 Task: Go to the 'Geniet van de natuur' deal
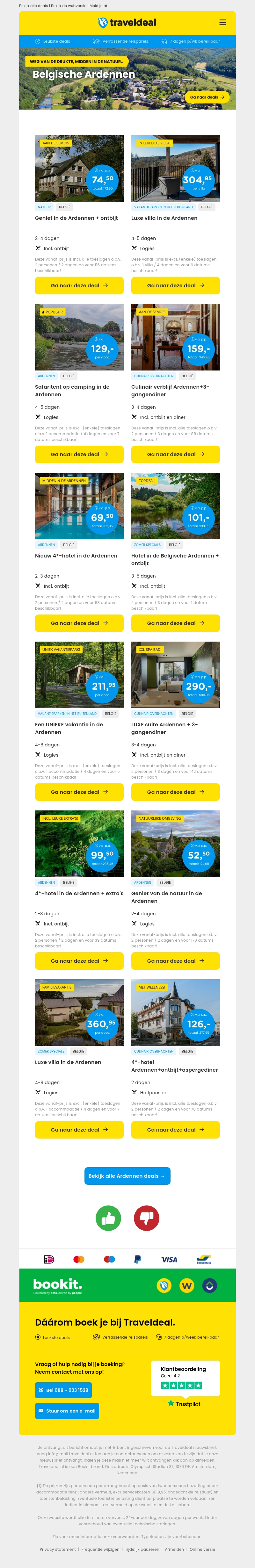pos(175,960)
